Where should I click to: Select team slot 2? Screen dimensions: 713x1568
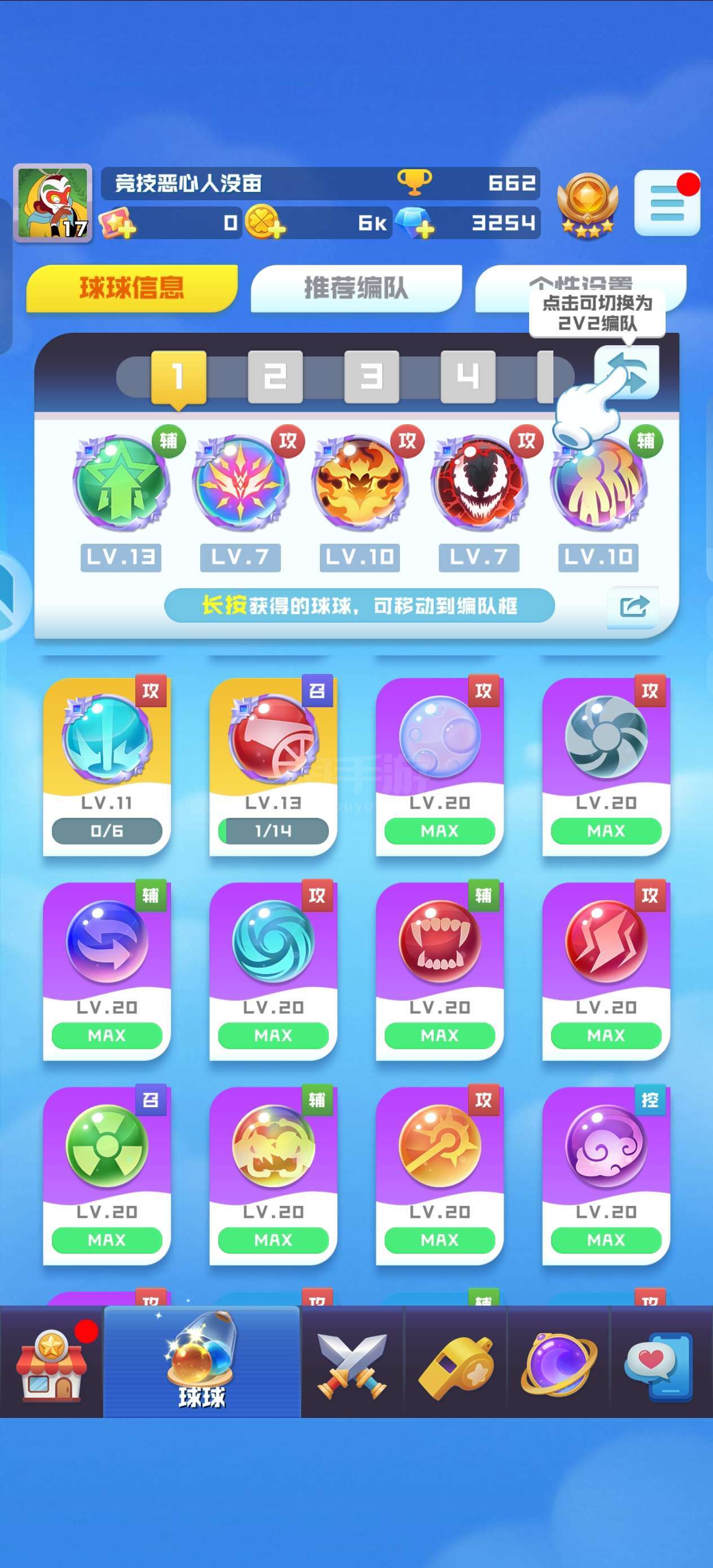275,376
